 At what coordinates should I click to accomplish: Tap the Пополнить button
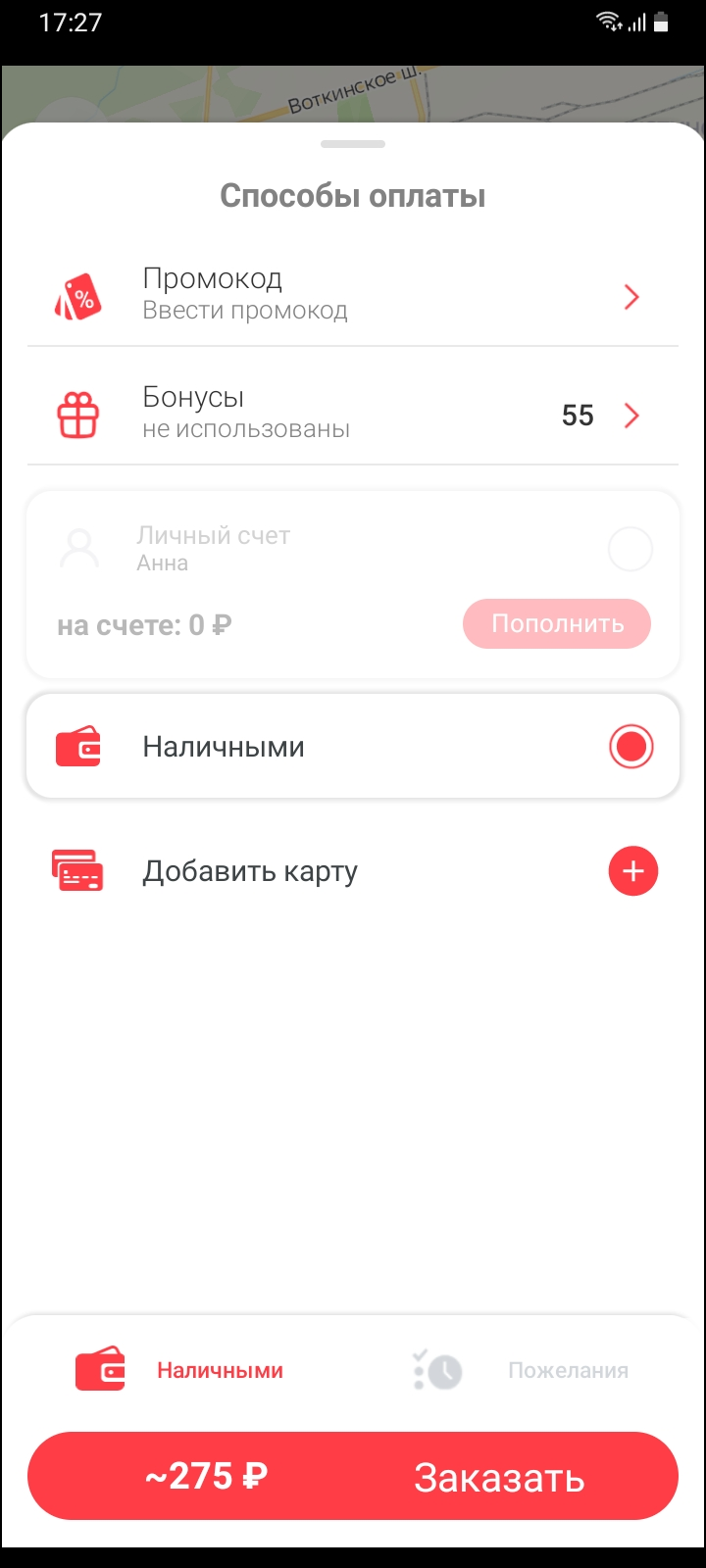[x=557, y=624]
